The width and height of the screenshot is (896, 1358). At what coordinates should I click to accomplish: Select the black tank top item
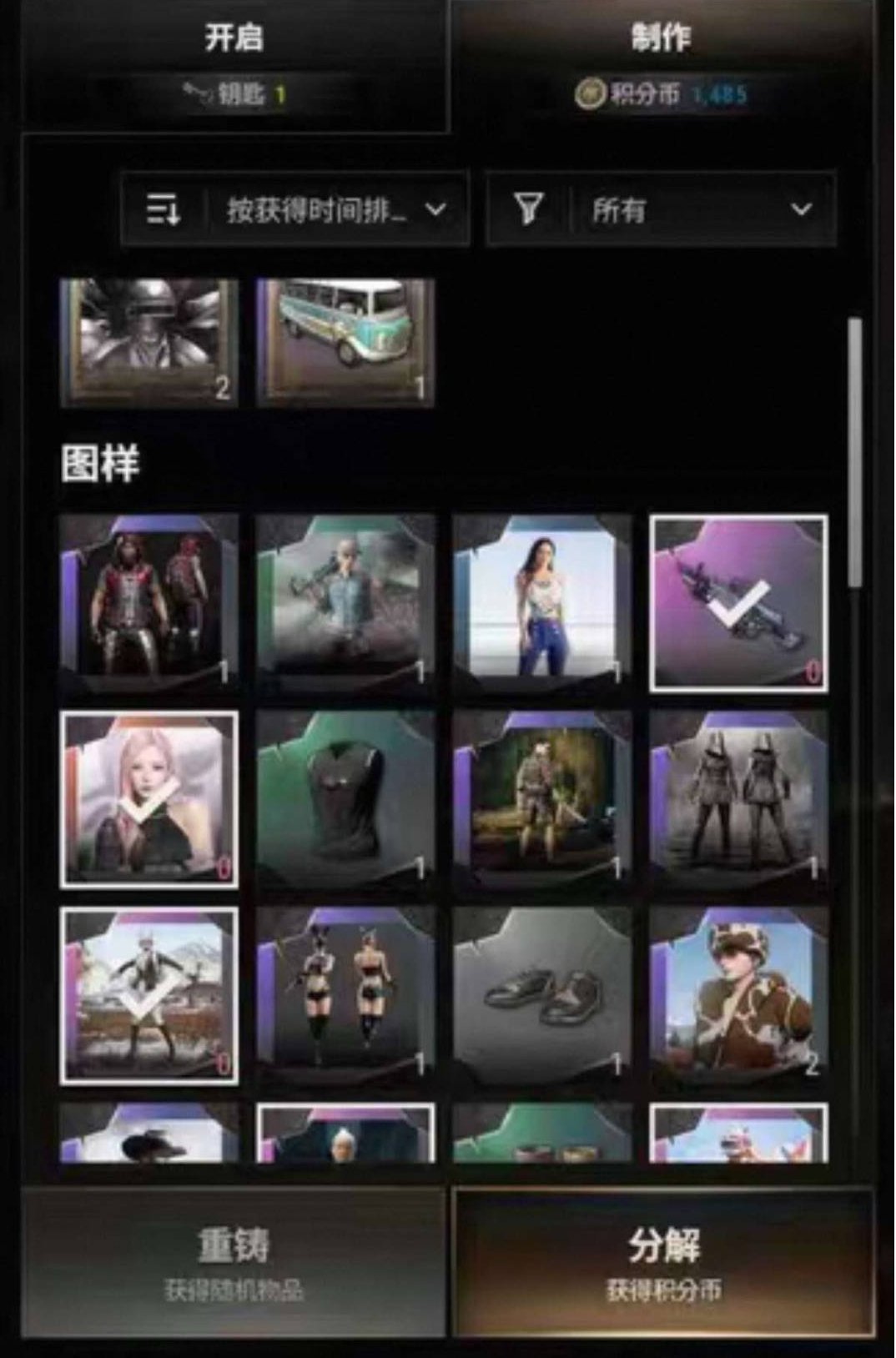(345, 799)
